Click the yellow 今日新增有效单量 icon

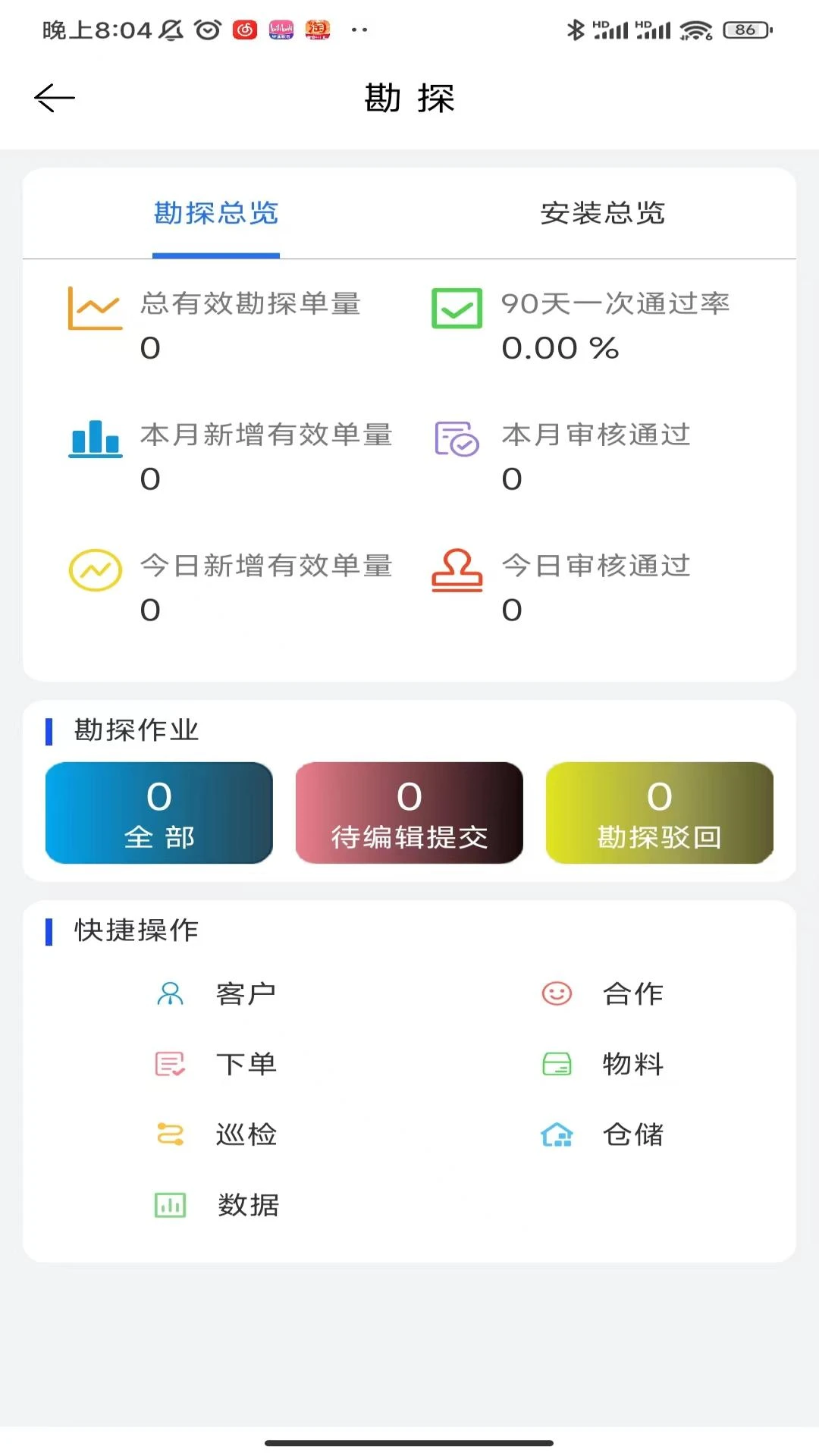94,570
